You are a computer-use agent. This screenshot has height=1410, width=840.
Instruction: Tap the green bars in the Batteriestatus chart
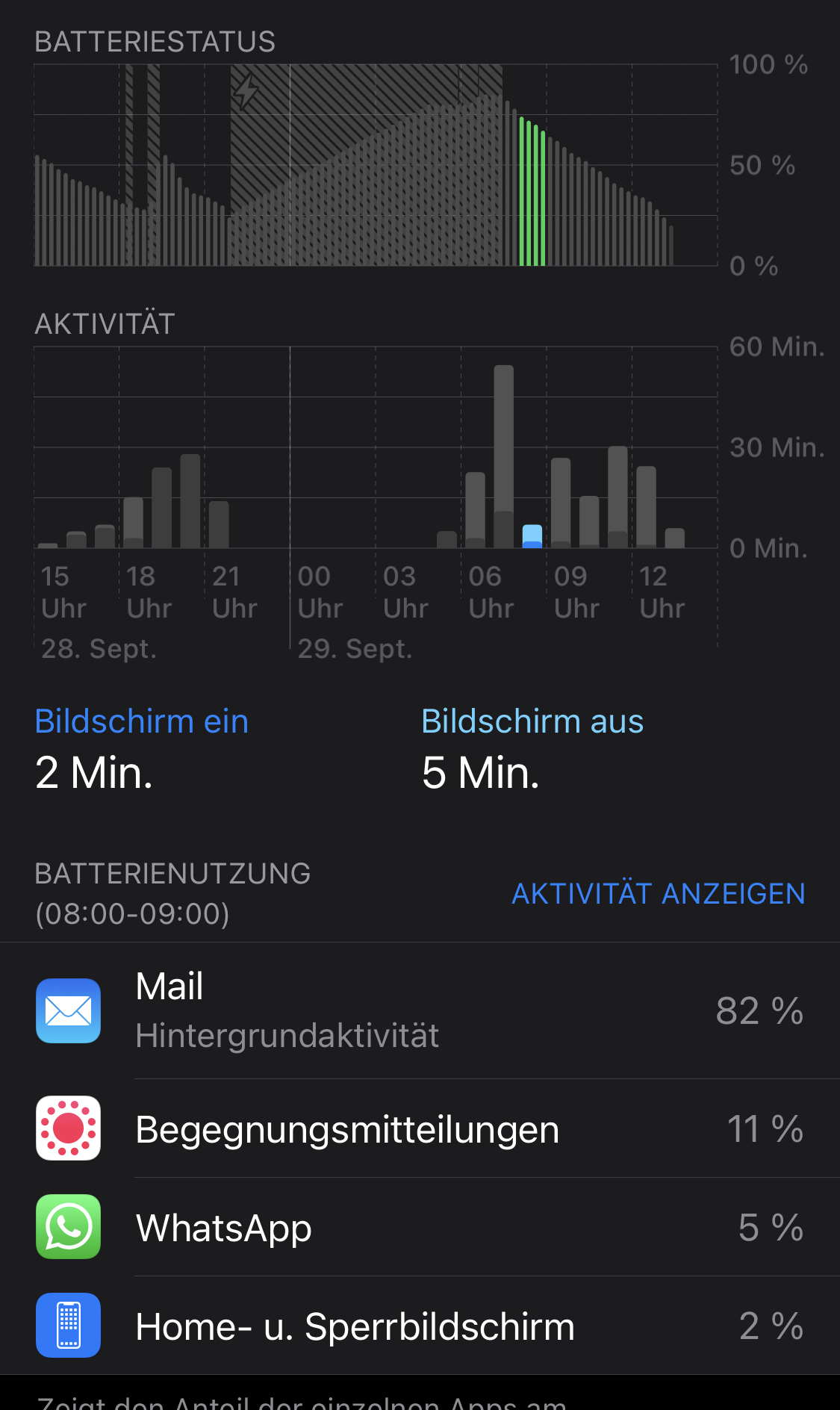click(532, 192)
